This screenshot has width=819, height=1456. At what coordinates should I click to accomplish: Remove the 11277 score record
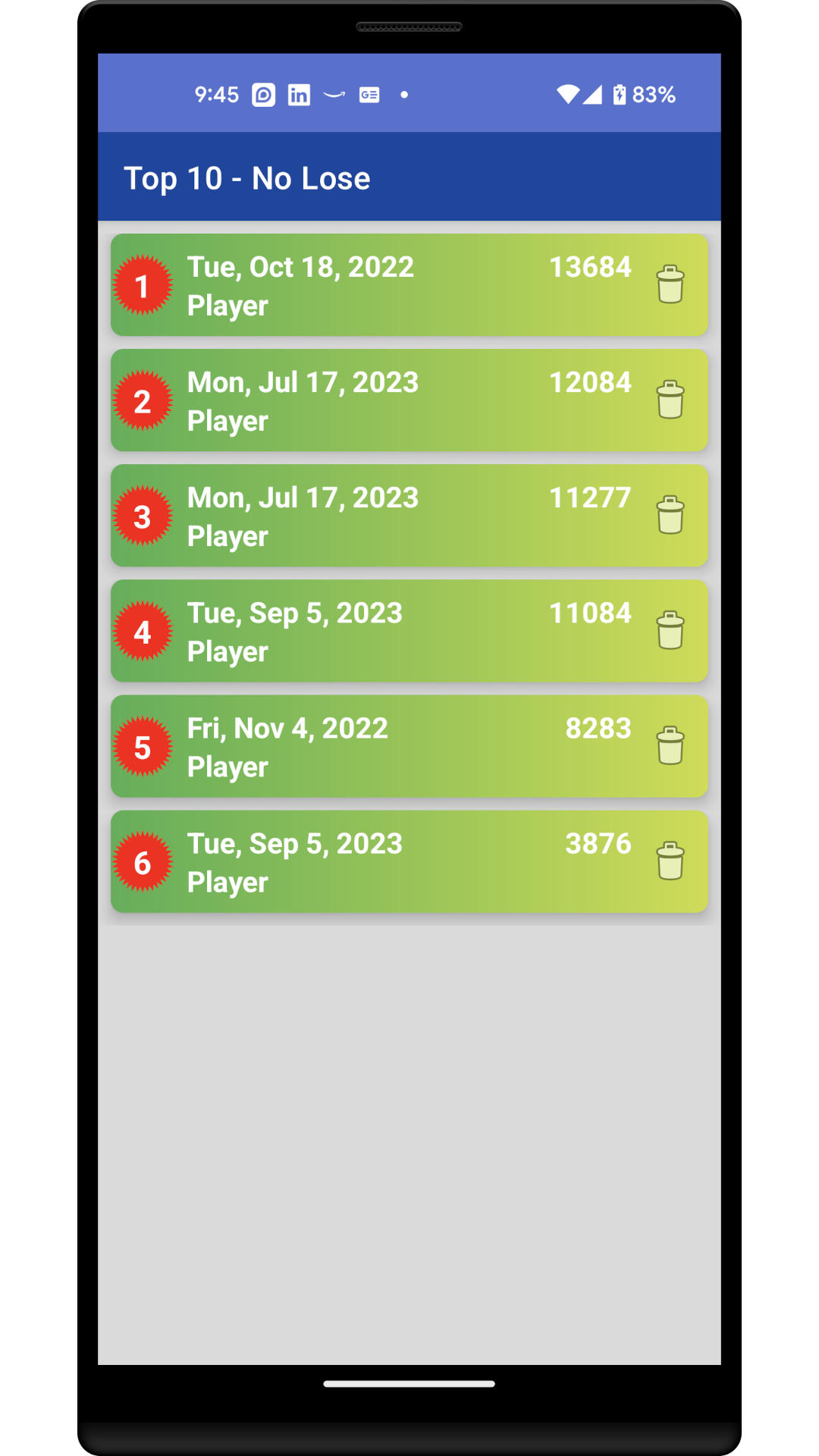coord(670,515)
